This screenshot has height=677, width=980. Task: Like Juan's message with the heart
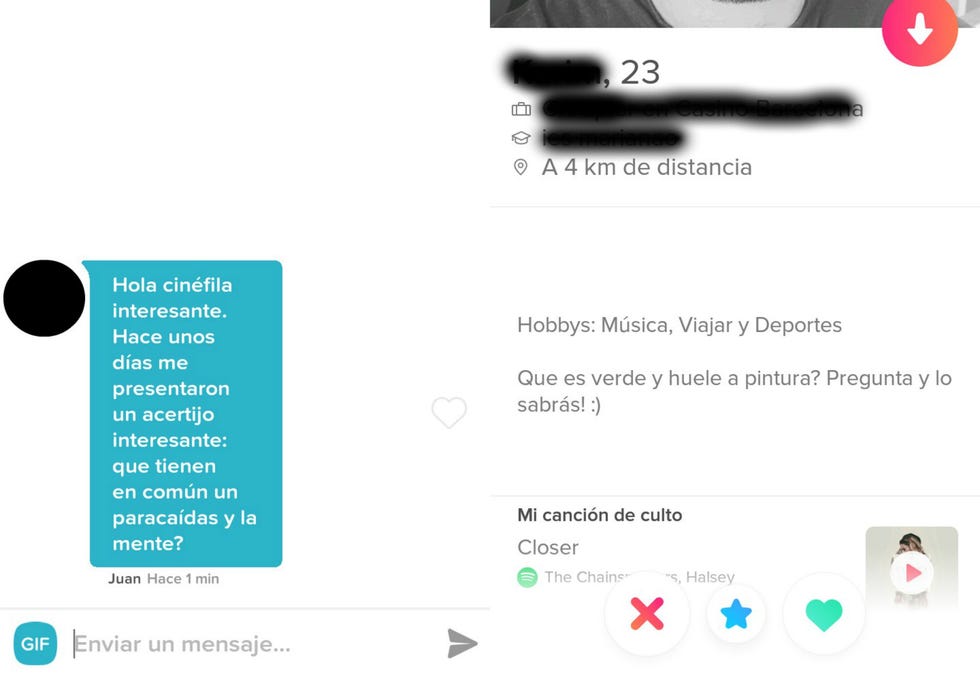tap(449, 412)
